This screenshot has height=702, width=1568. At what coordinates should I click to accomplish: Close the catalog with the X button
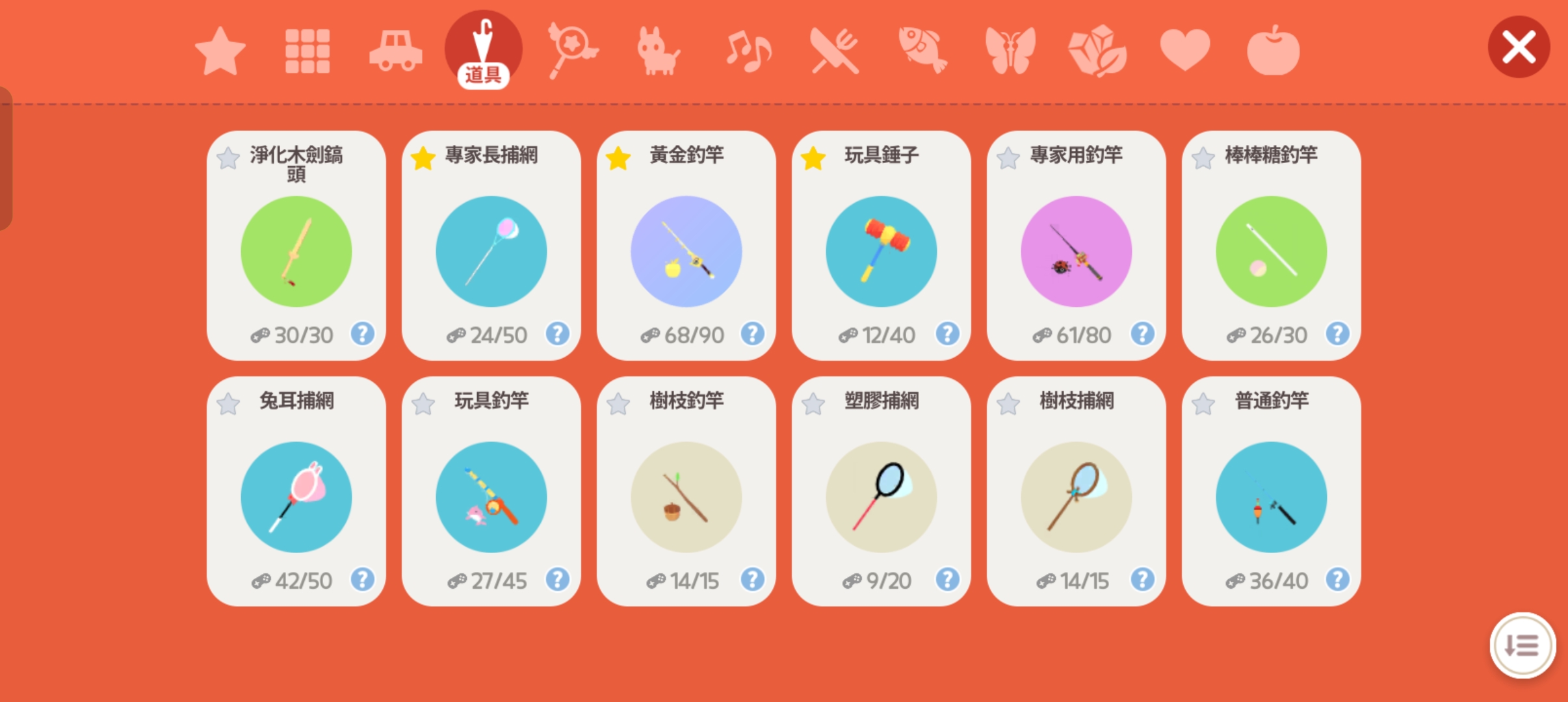pyautogui.click(x=1519, y=47)
